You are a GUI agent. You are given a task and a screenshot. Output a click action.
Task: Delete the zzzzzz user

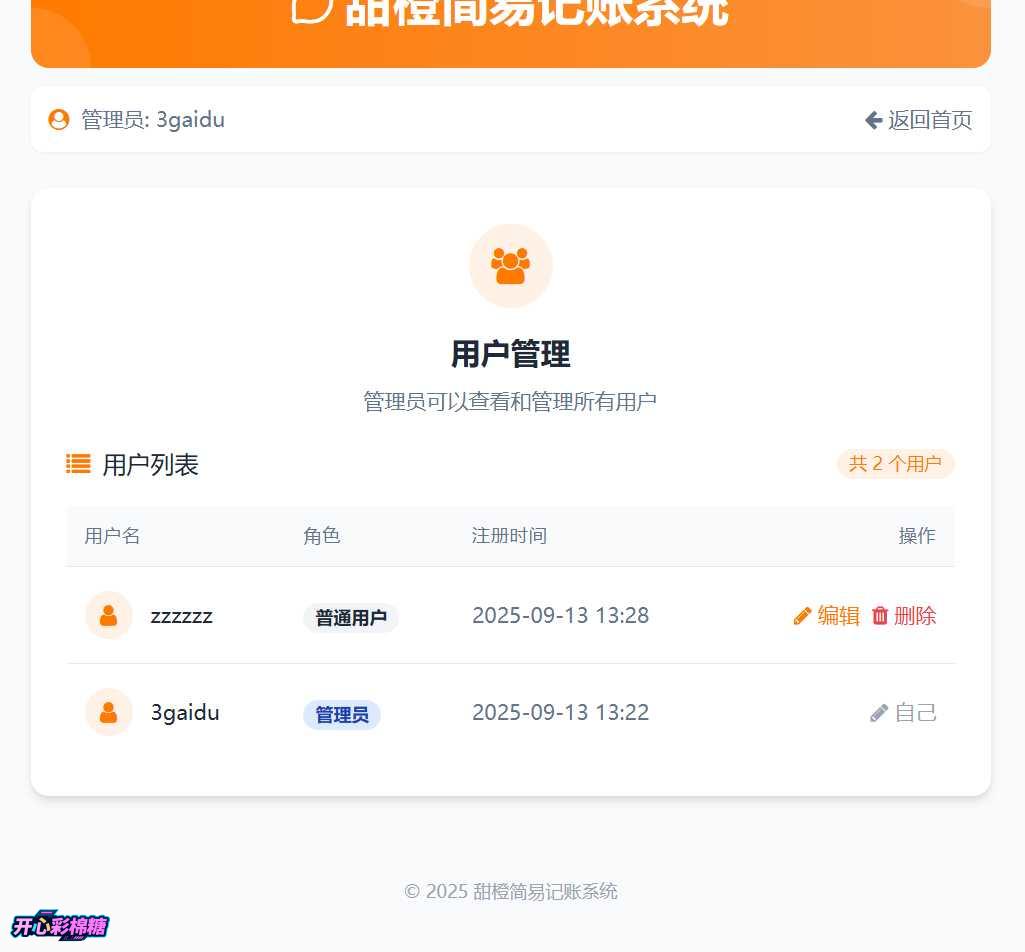click(x=904, y=616)
